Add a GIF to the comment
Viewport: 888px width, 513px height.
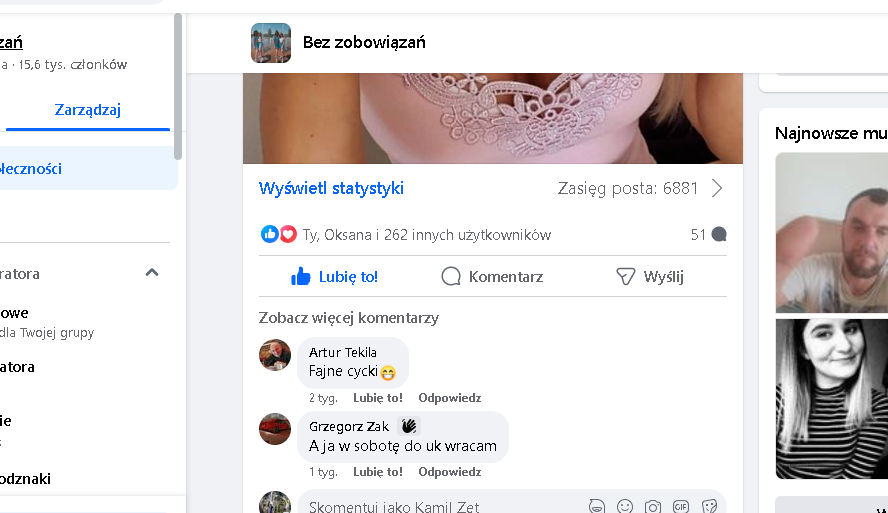tap(681, 506)
